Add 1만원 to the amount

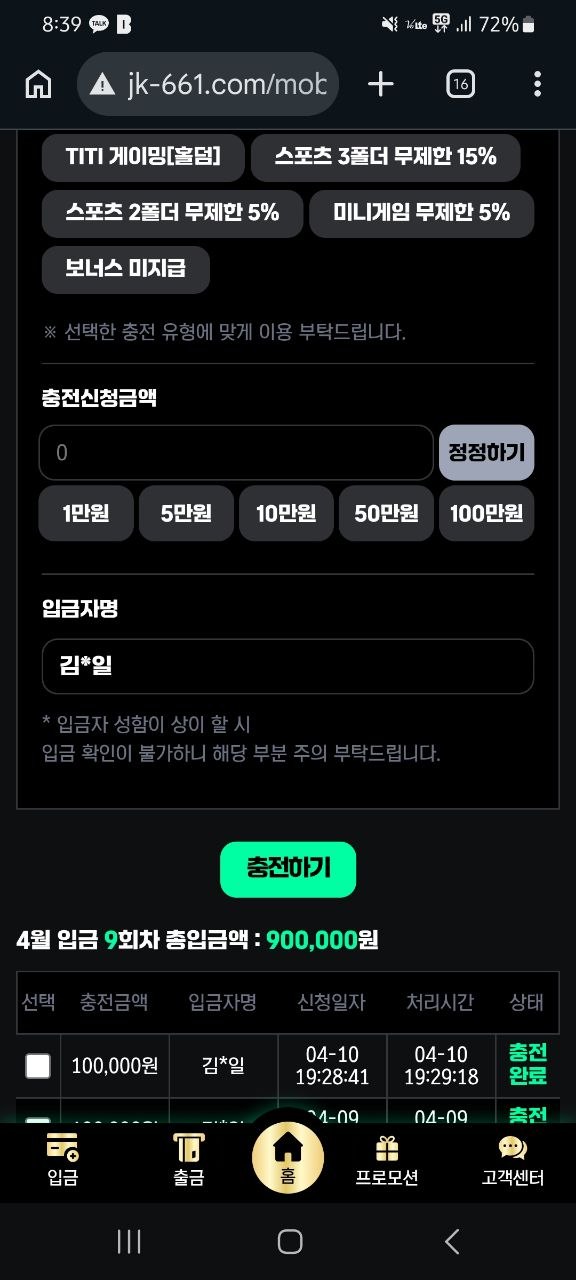pyautogui.click(x=86, y=514)
